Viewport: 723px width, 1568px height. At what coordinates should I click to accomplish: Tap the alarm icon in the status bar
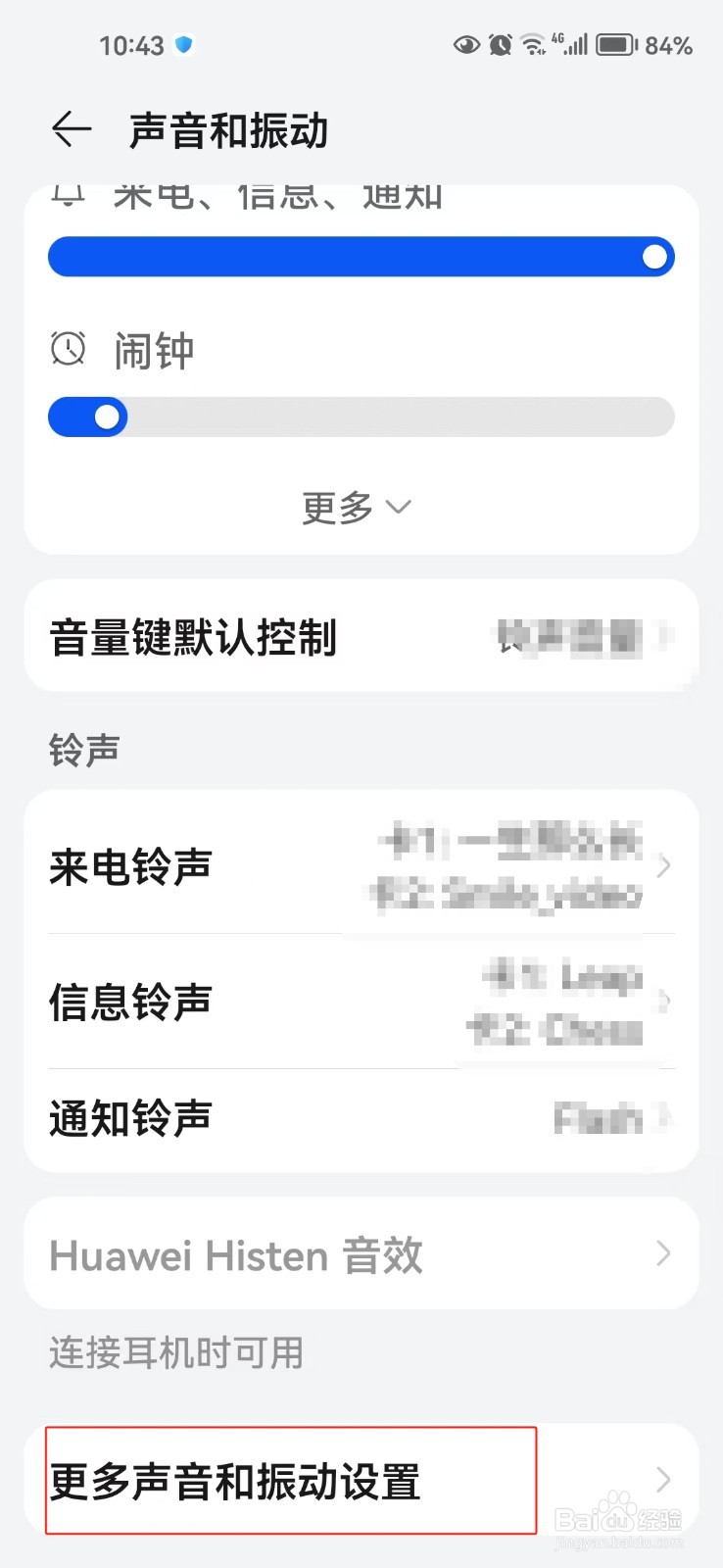pos(500,44)
